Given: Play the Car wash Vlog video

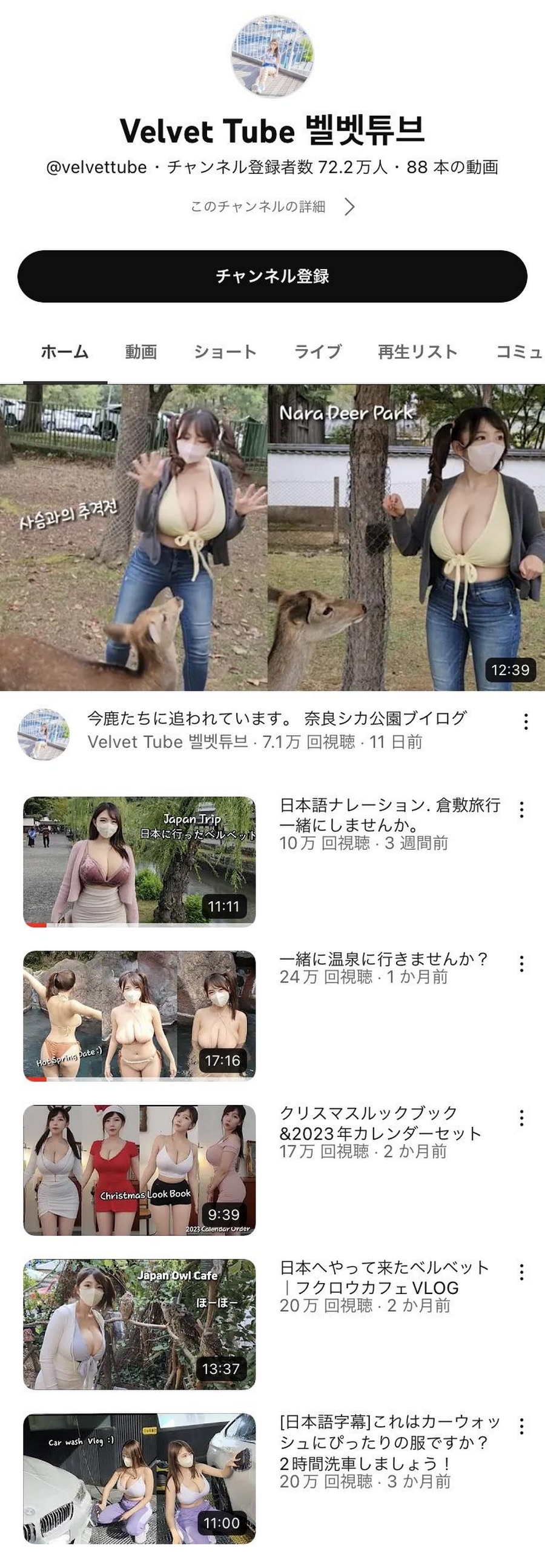Looking at the screenshot, I should (139, 1478).
